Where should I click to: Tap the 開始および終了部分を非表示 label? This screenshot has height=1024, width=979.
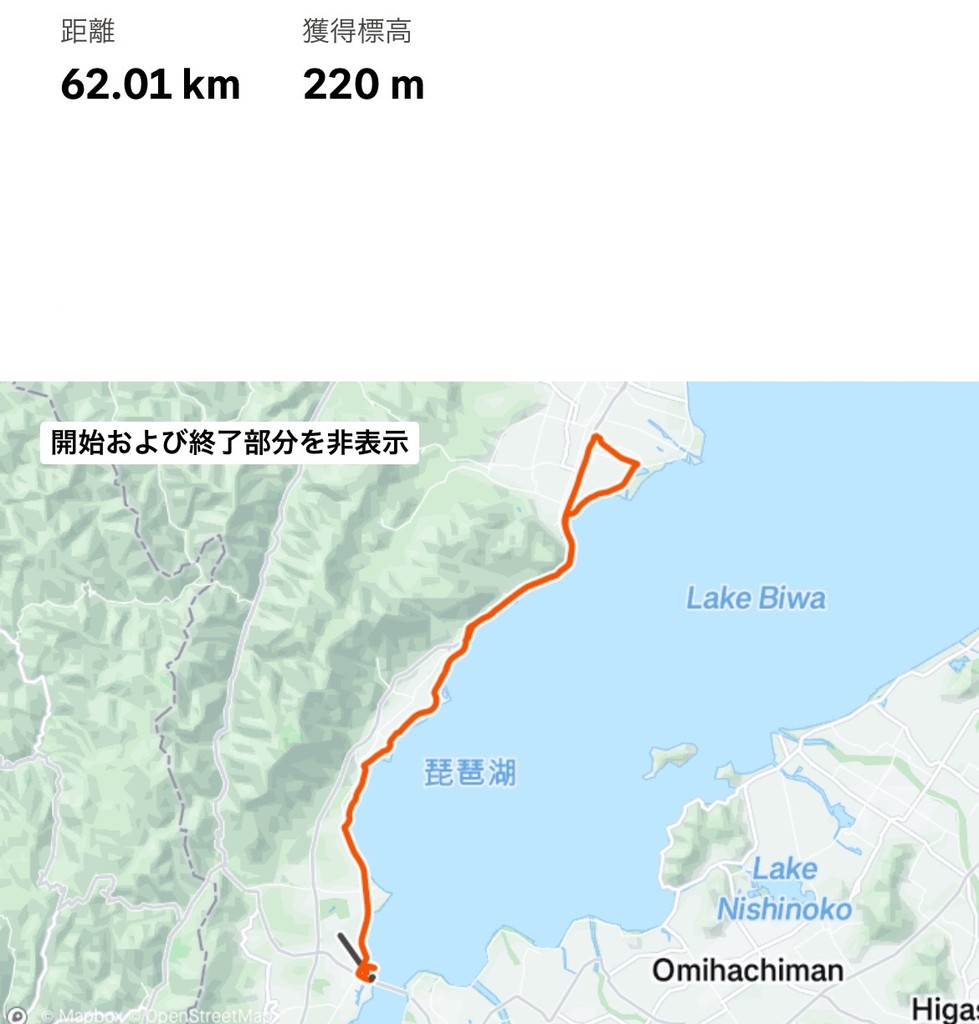click(229, 442)
